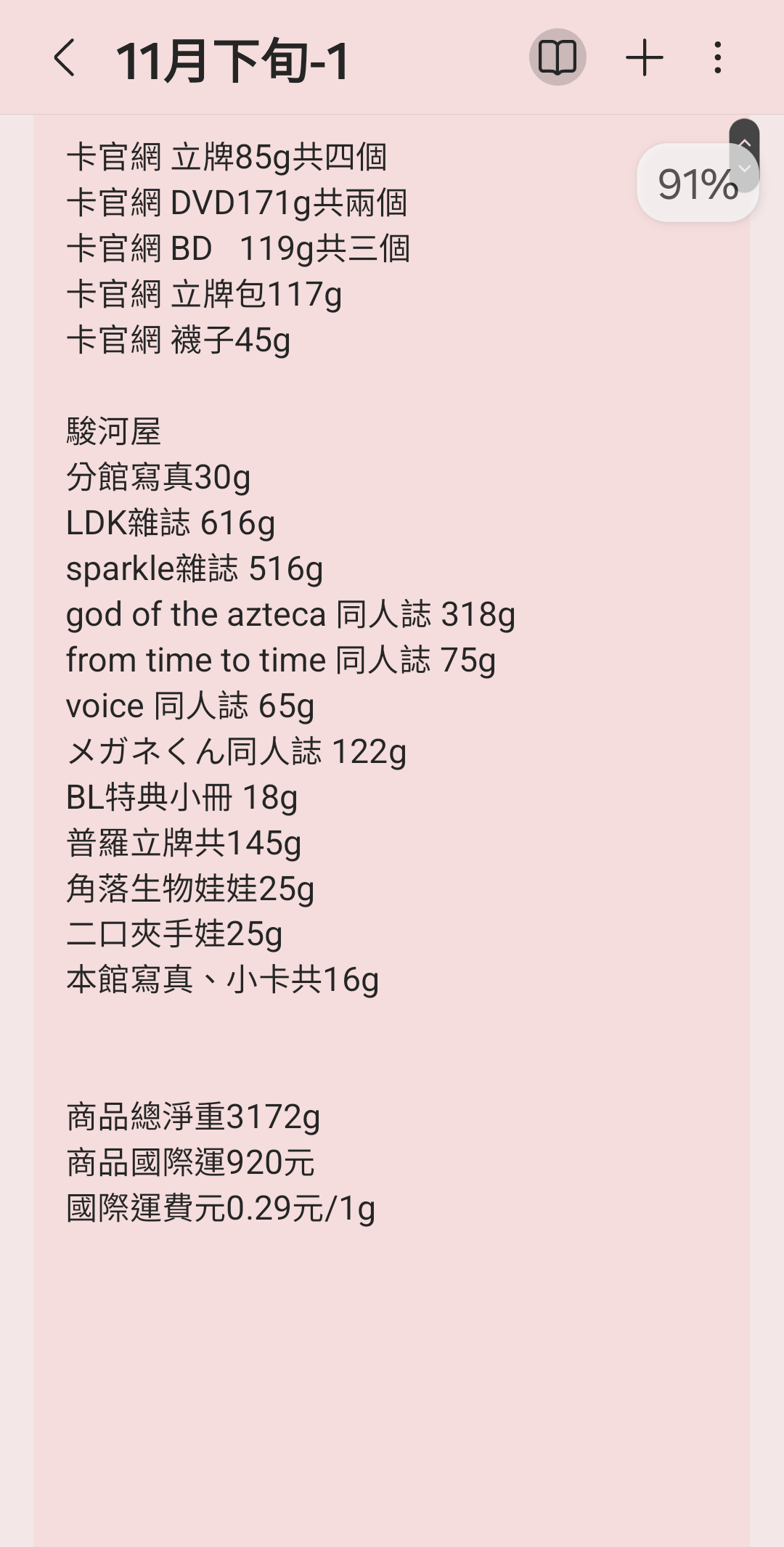Tap the plus icon in the top bar
The width and height of the screenshot is (784, 1547).
(x=645, y=58)
